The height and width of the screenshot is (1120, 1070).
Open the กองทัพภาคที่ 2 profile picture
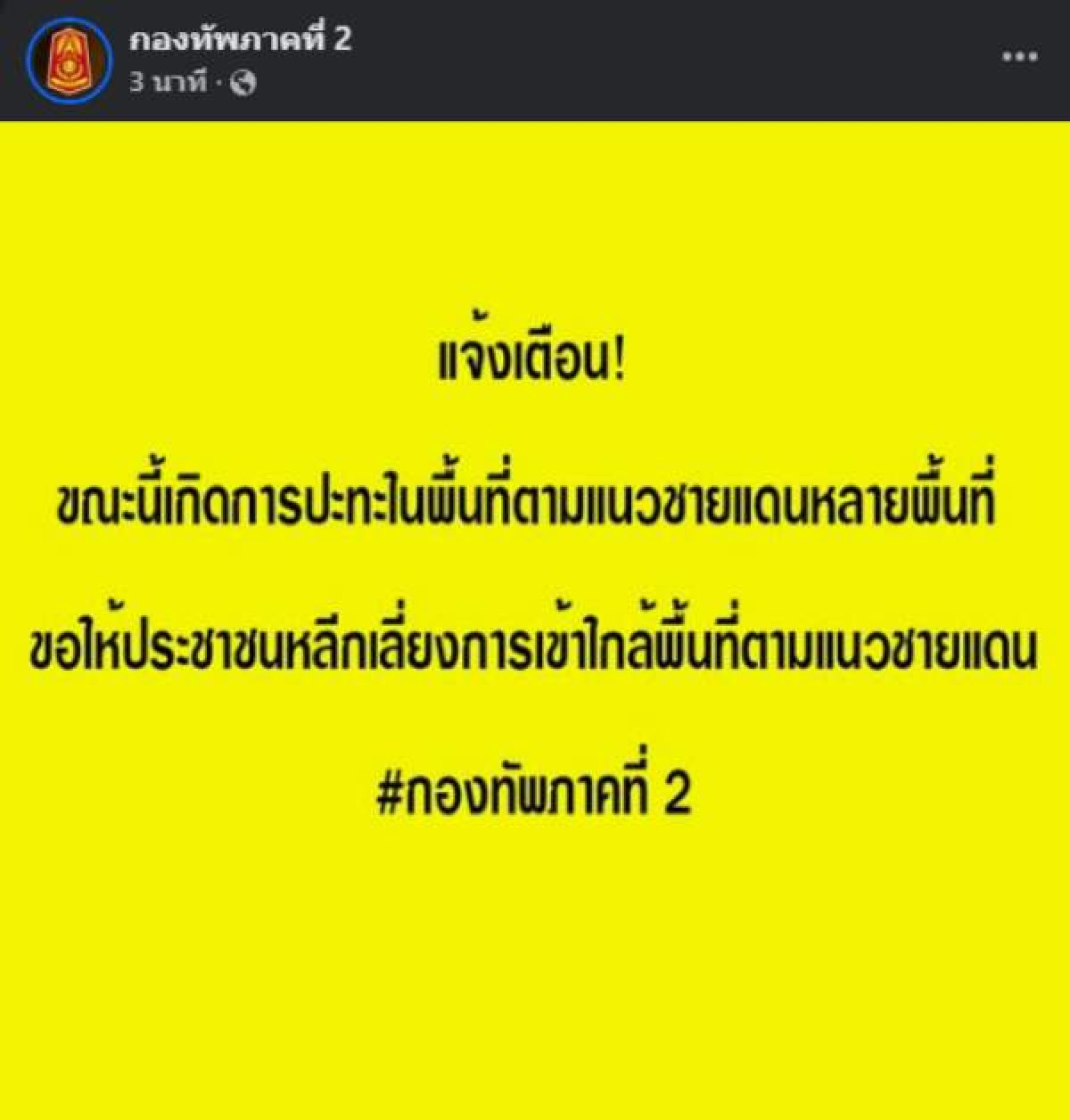point(70,61)
